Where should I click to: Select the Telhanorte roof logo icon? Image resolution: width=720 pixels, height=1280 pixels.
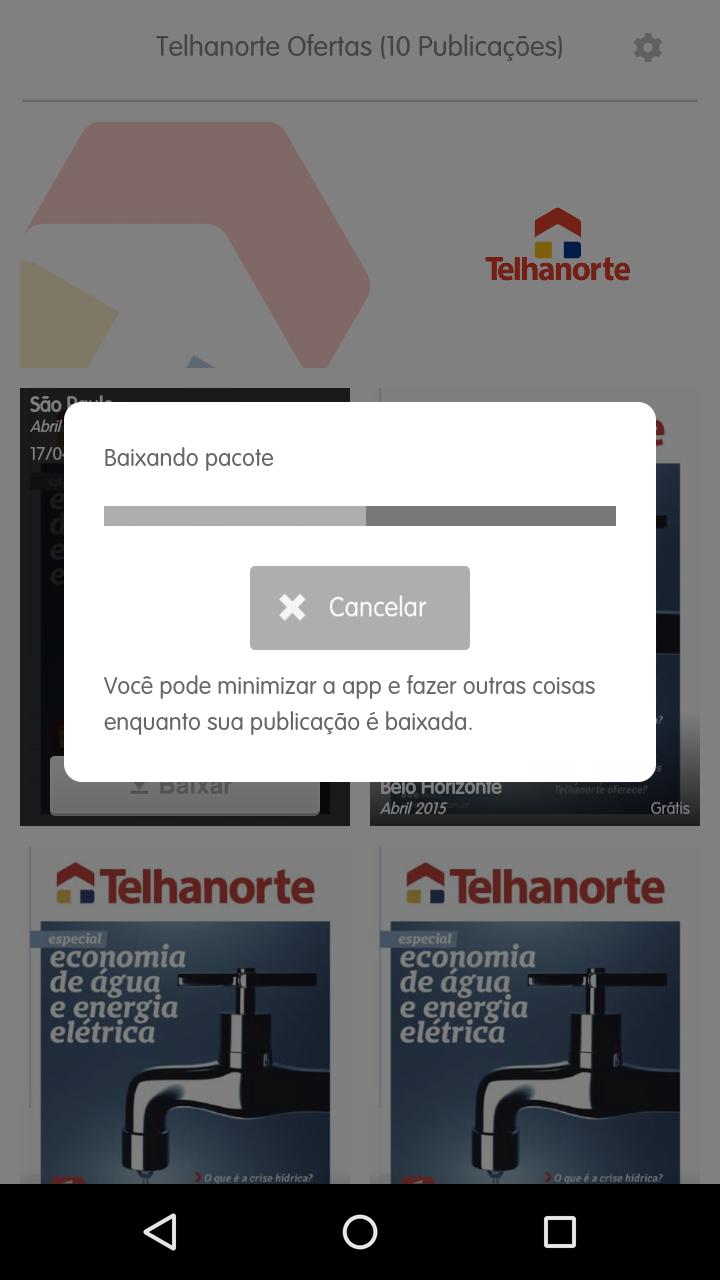[x=557, y=222]
